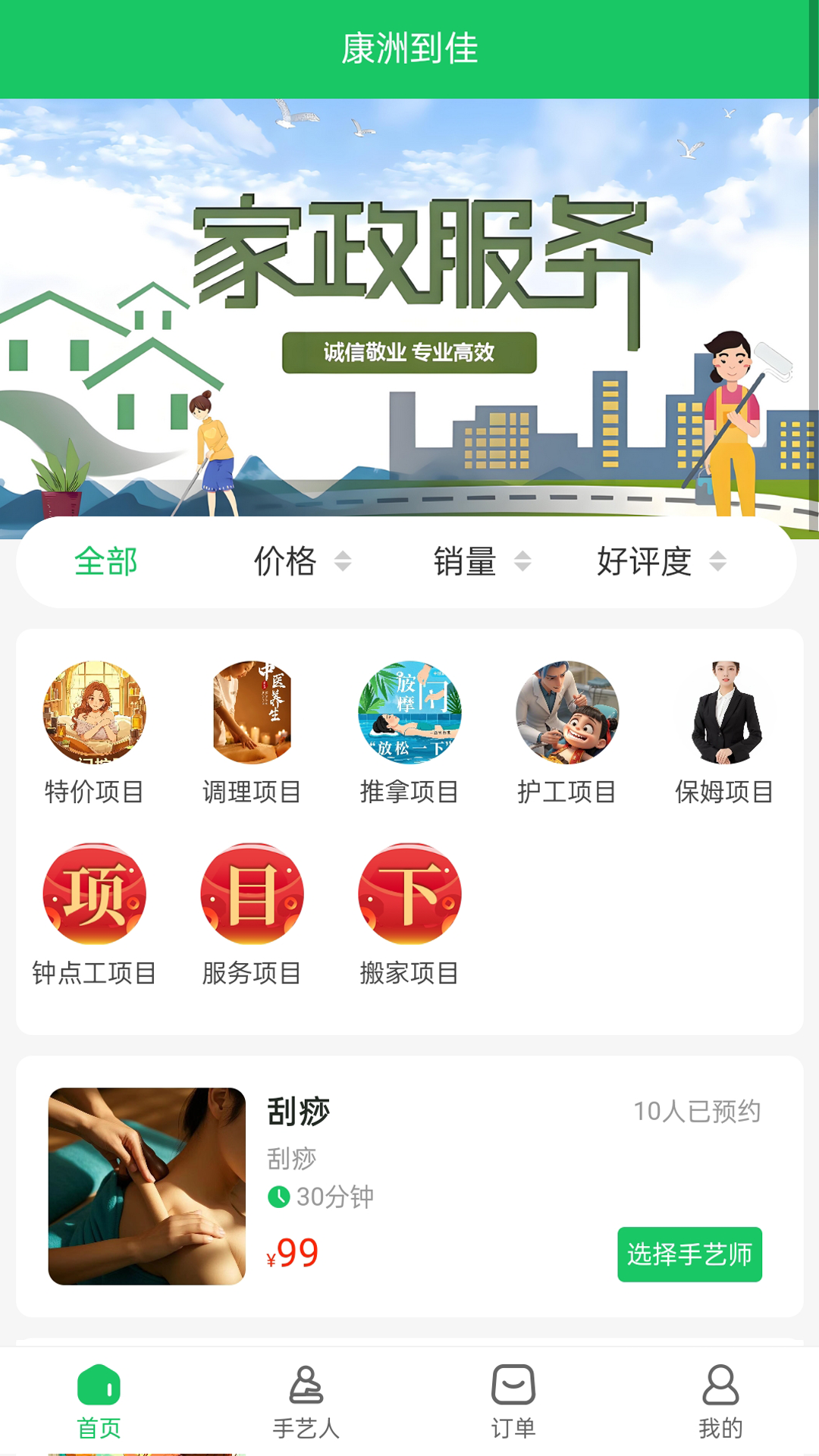Open the 特价项目 category
This screenshot has height=1456, width=819.
(x=94, y=732)
